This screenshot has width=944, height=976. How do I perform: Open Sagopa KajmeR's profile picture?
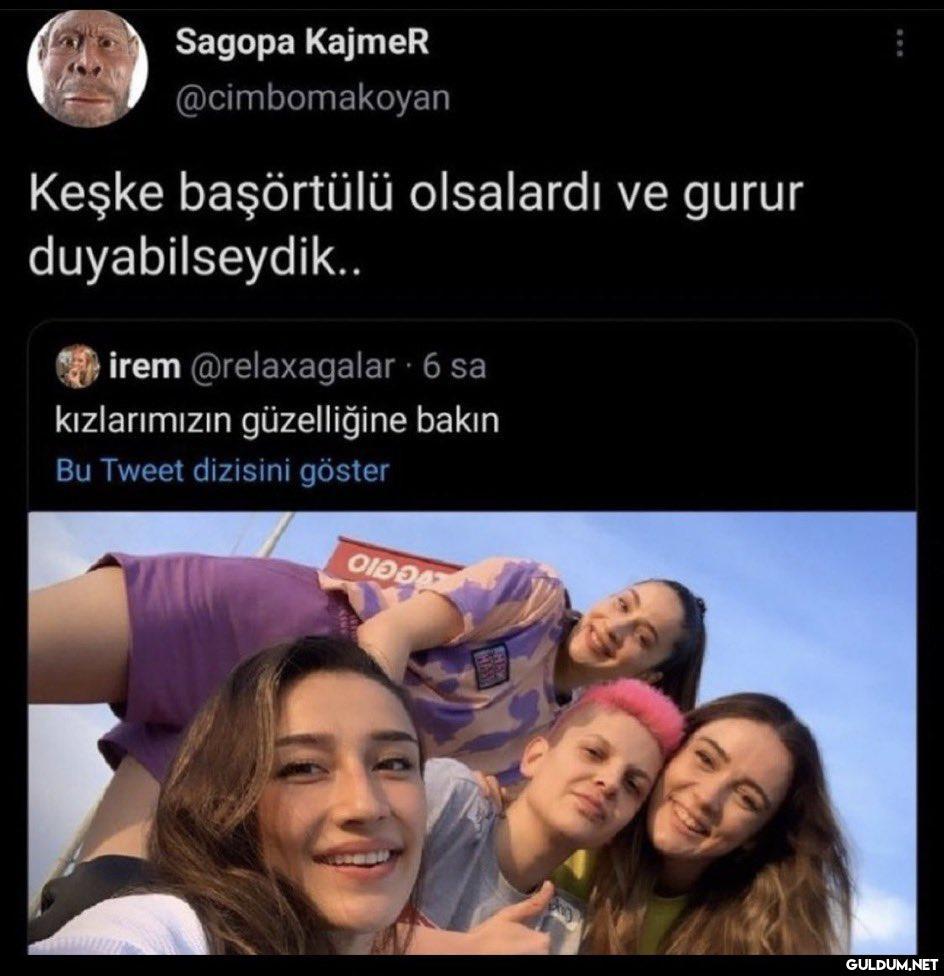[x=88, y=68]
